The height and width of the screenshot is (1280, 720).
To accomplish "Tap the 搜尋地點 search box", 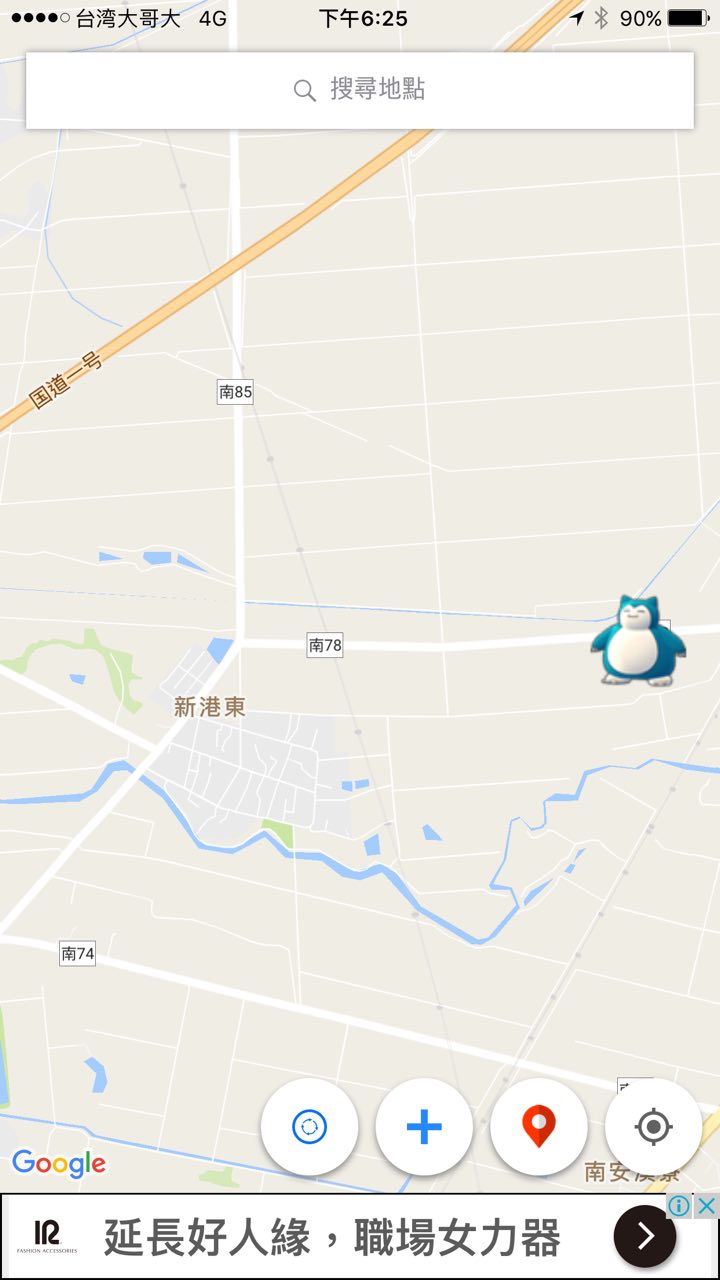I will [x=360, y=90].
